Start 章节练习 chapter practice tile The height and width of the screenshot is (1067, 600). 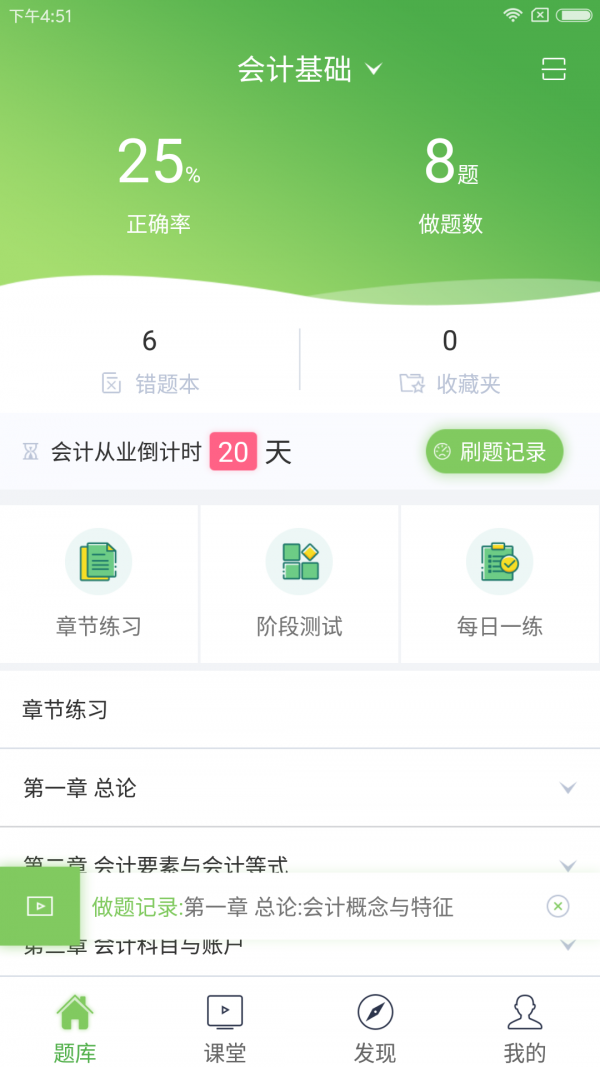point(99,583)
